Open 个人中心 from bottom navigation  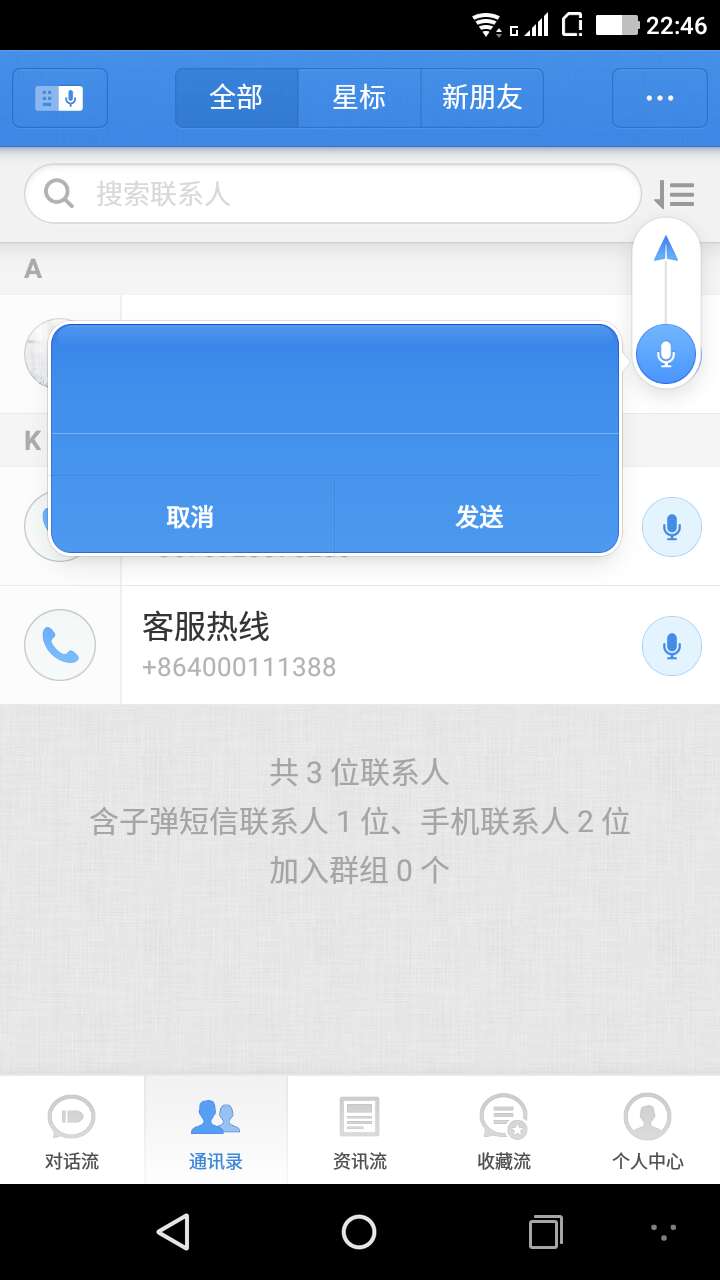point(648,1130)
